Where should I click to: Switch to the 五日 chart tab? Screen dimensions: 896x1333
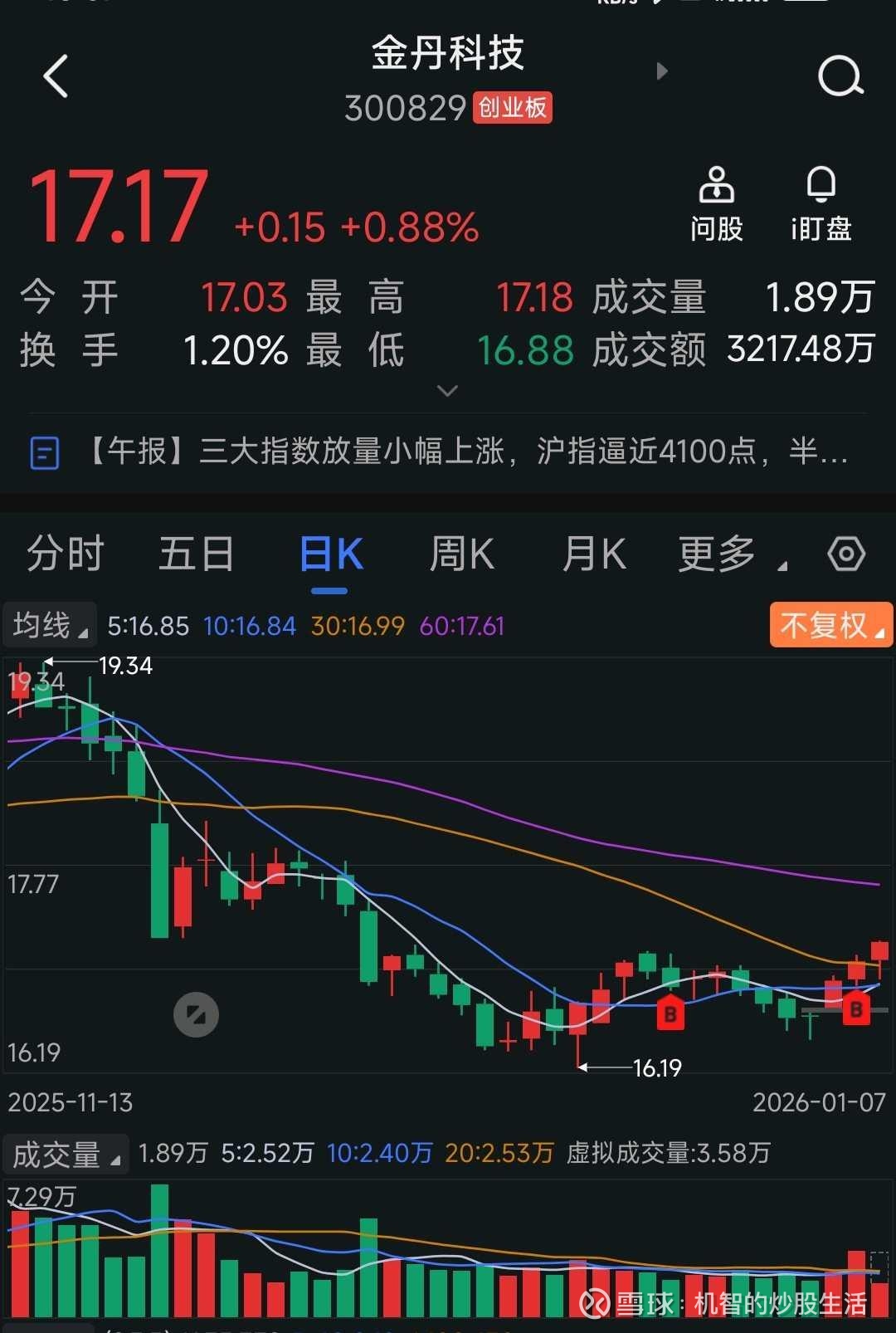(197, 554)
